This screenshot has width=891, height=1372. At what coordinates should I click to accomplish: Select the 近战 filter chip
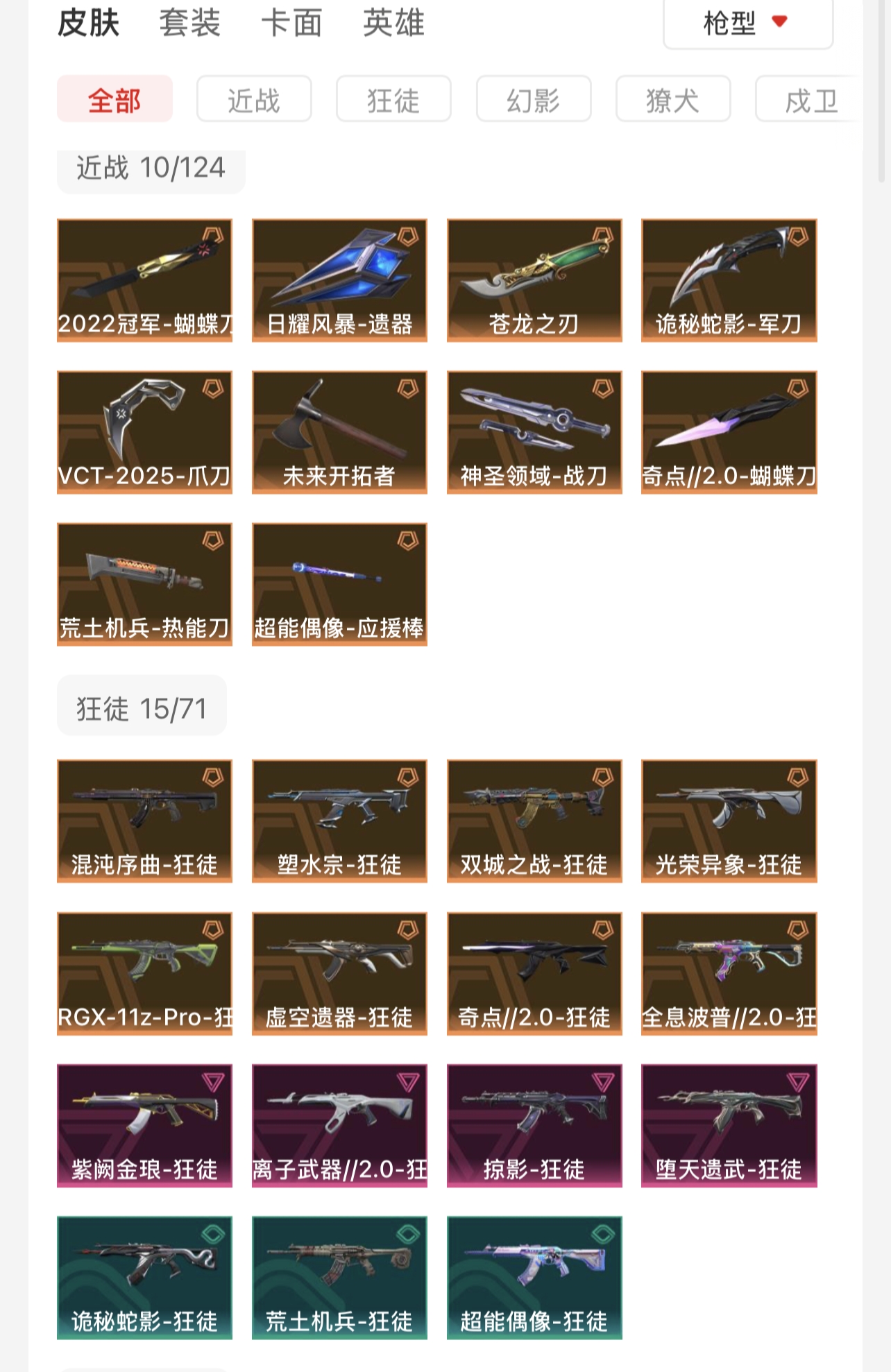(x=254, y=99)
